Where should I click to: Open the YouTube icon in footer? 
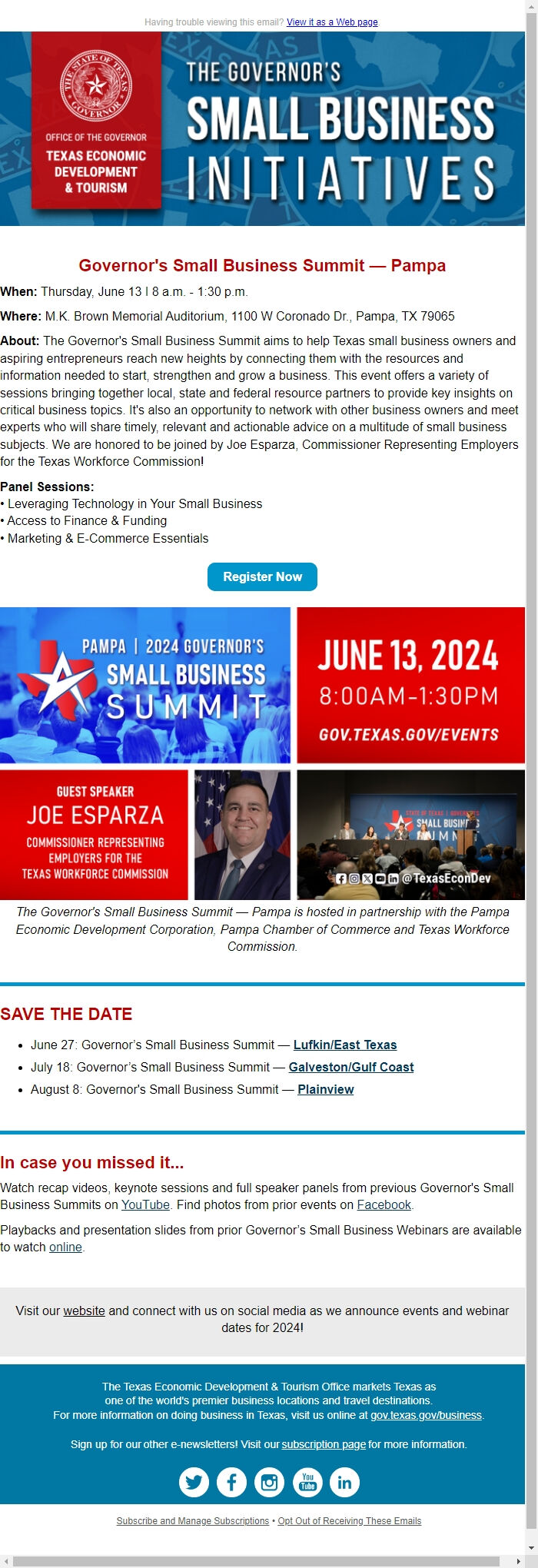click(x=307, y=1482)
